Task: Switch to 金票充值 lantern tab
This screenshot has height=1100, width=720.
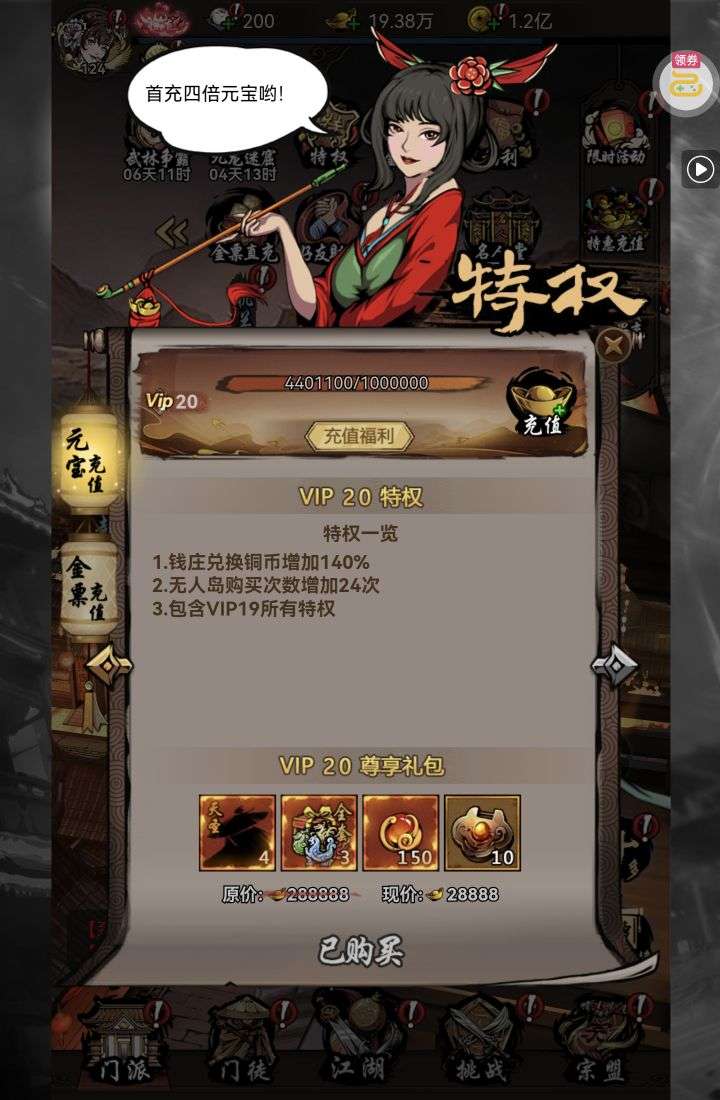Action: (90, 589)
